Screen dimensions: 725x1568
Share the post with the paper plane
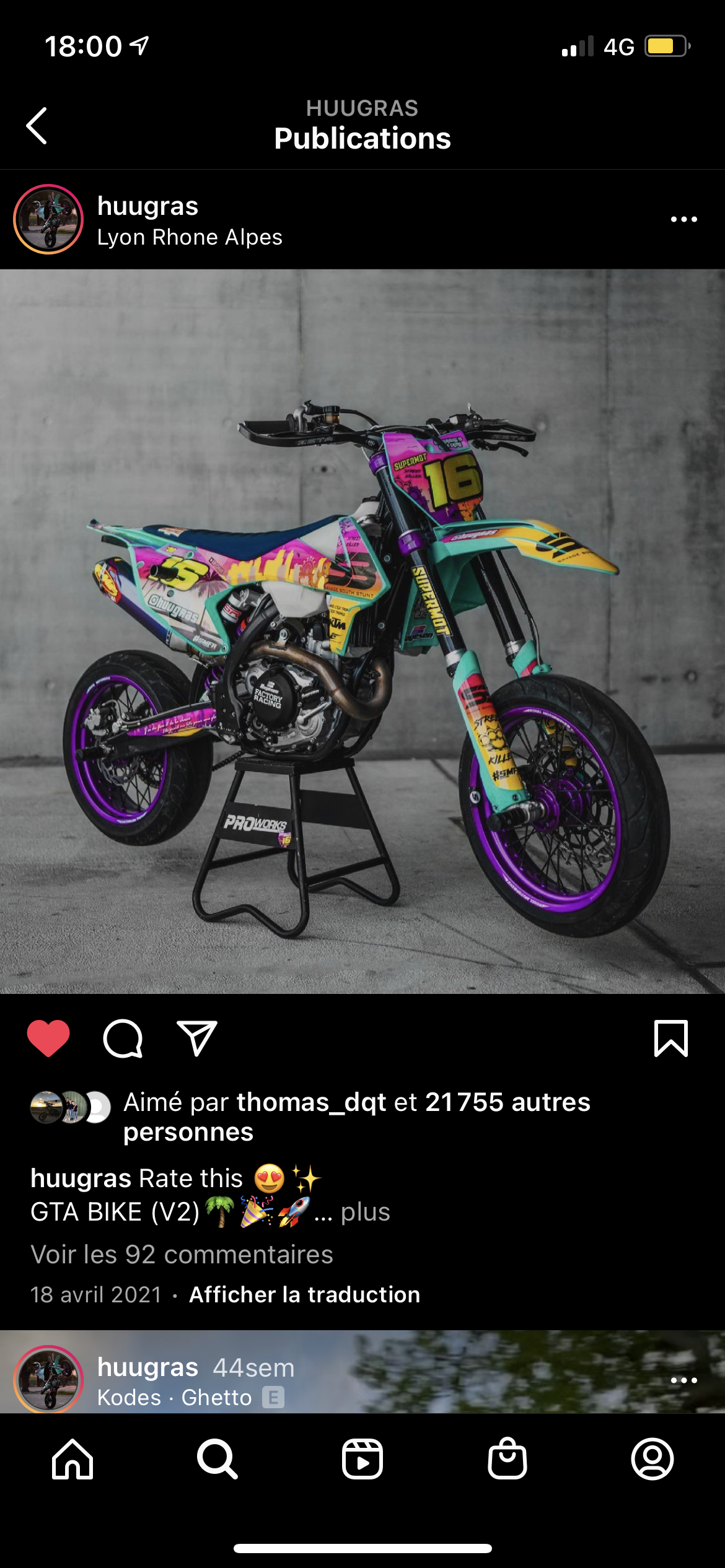[x=197, y=1039]
